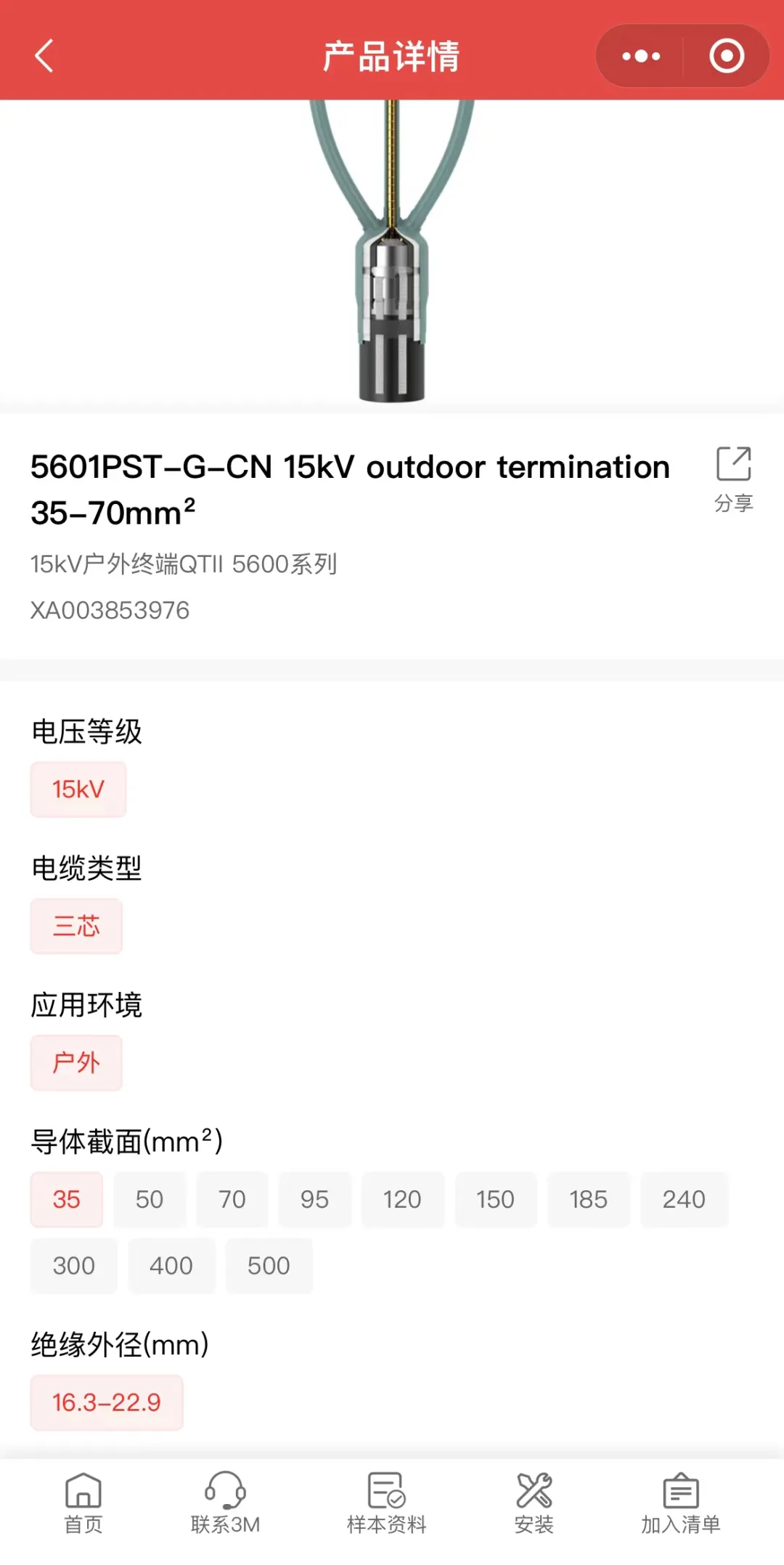
Task: Pick conductor cross-section 70
Action: [232, 1199]
